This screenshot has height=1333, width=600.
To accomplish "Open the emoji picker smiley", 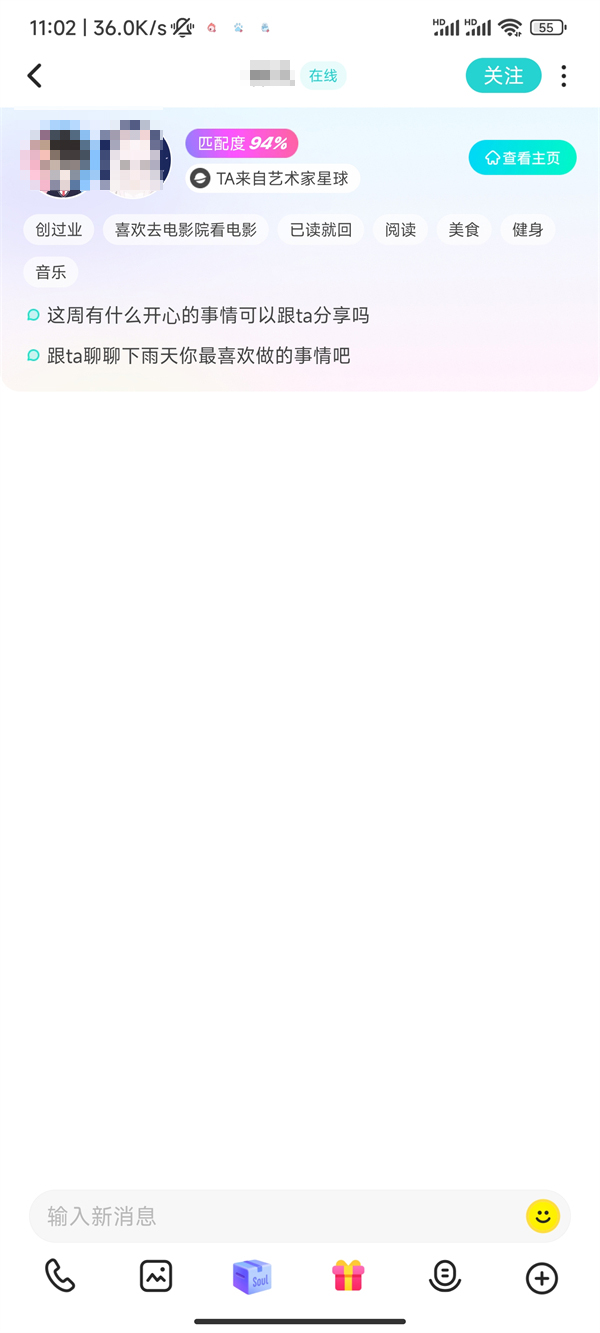I will click(x=543, y=1216).
